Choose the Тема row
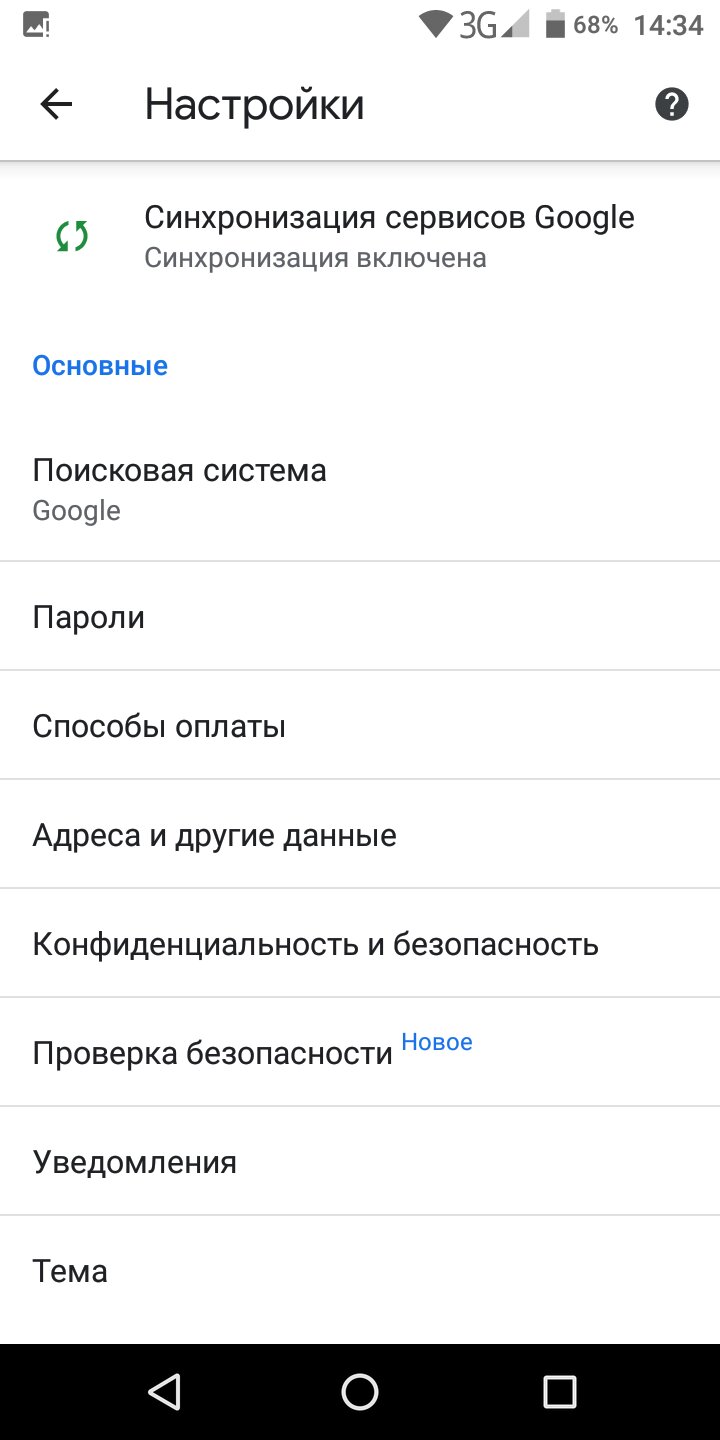This screenshot has height=1440, width=720. [x=360, y=1271]
